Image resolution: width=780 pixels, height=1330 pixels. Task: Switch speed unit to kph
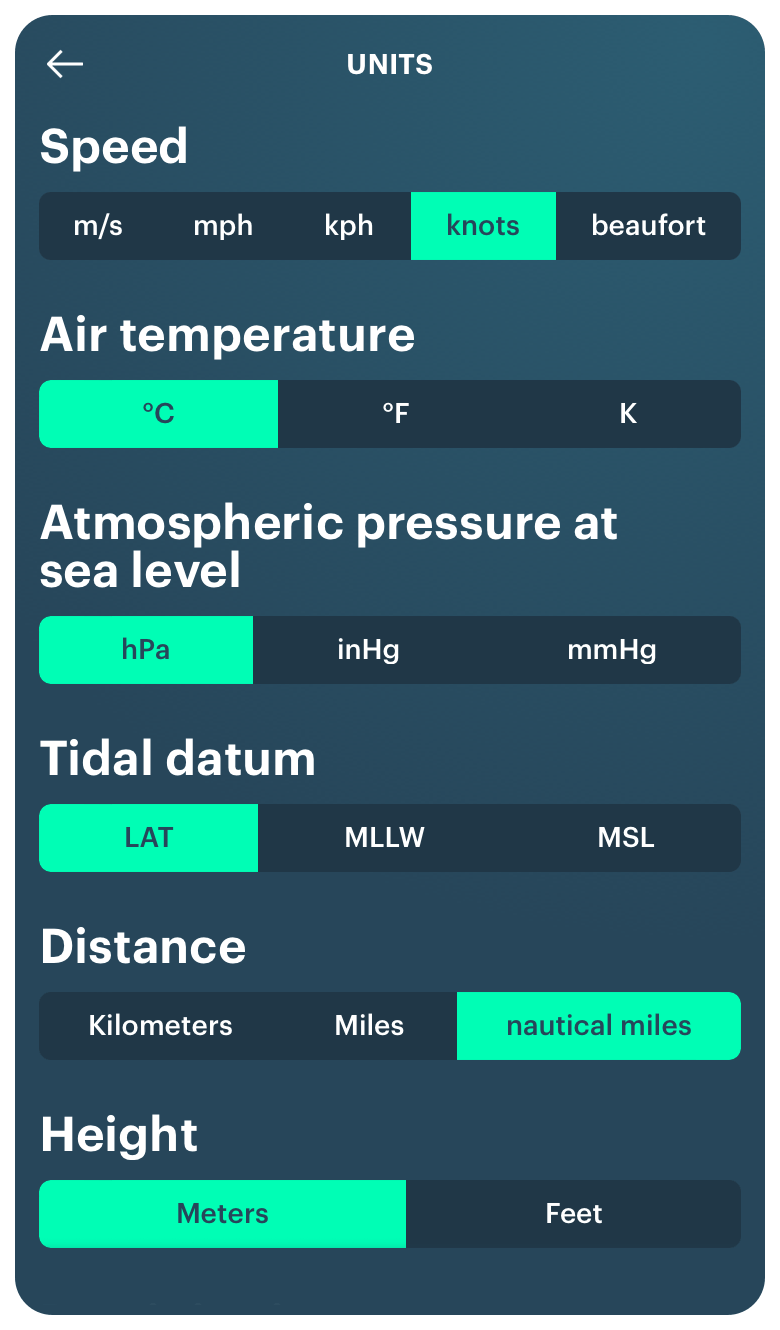[349, 226]
